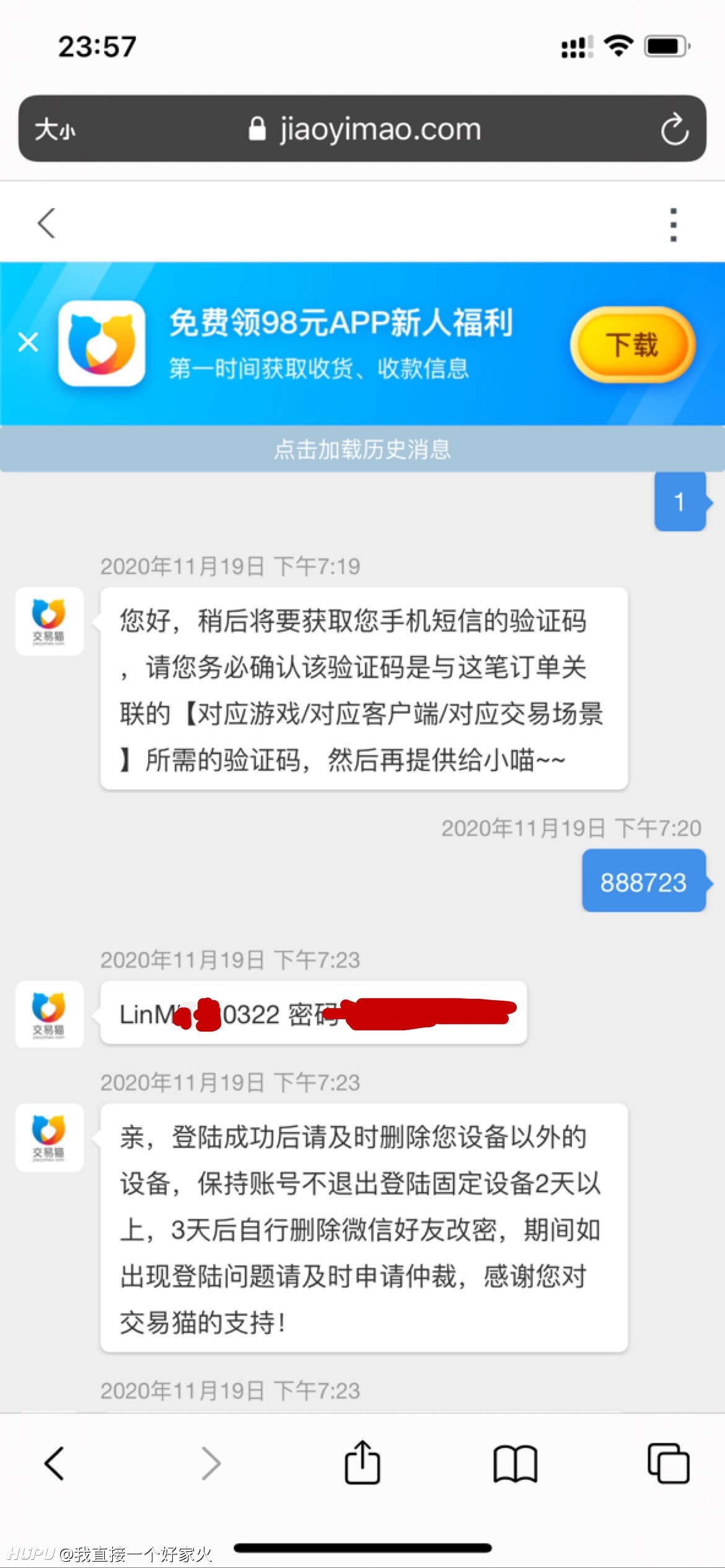Screen dimensions: 725x1568
Task: Tap the 大小 text size button
Action: tap(55, 129)
